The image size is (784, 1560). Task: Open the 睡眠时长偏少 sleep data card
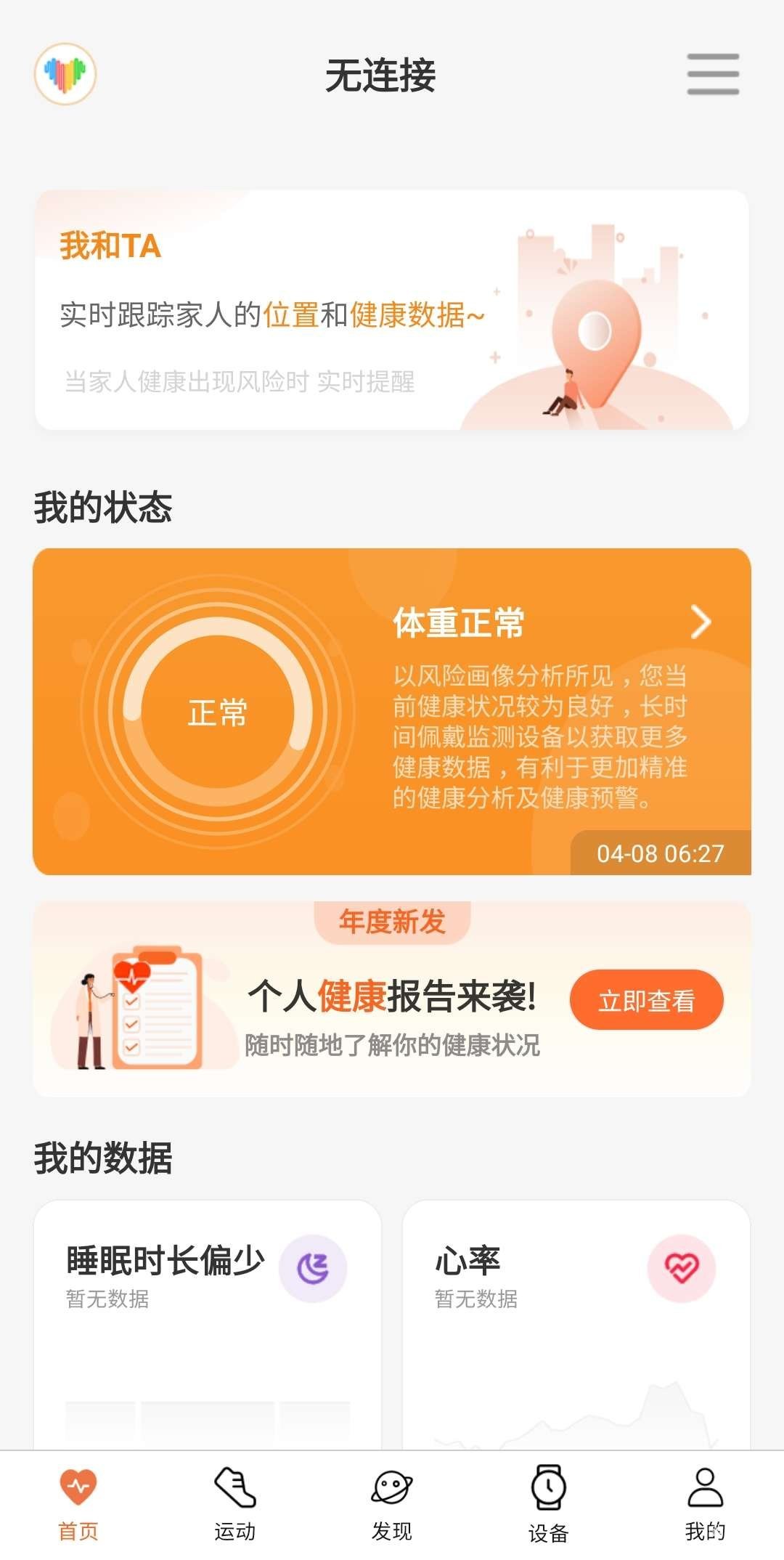pos(208,1322)
